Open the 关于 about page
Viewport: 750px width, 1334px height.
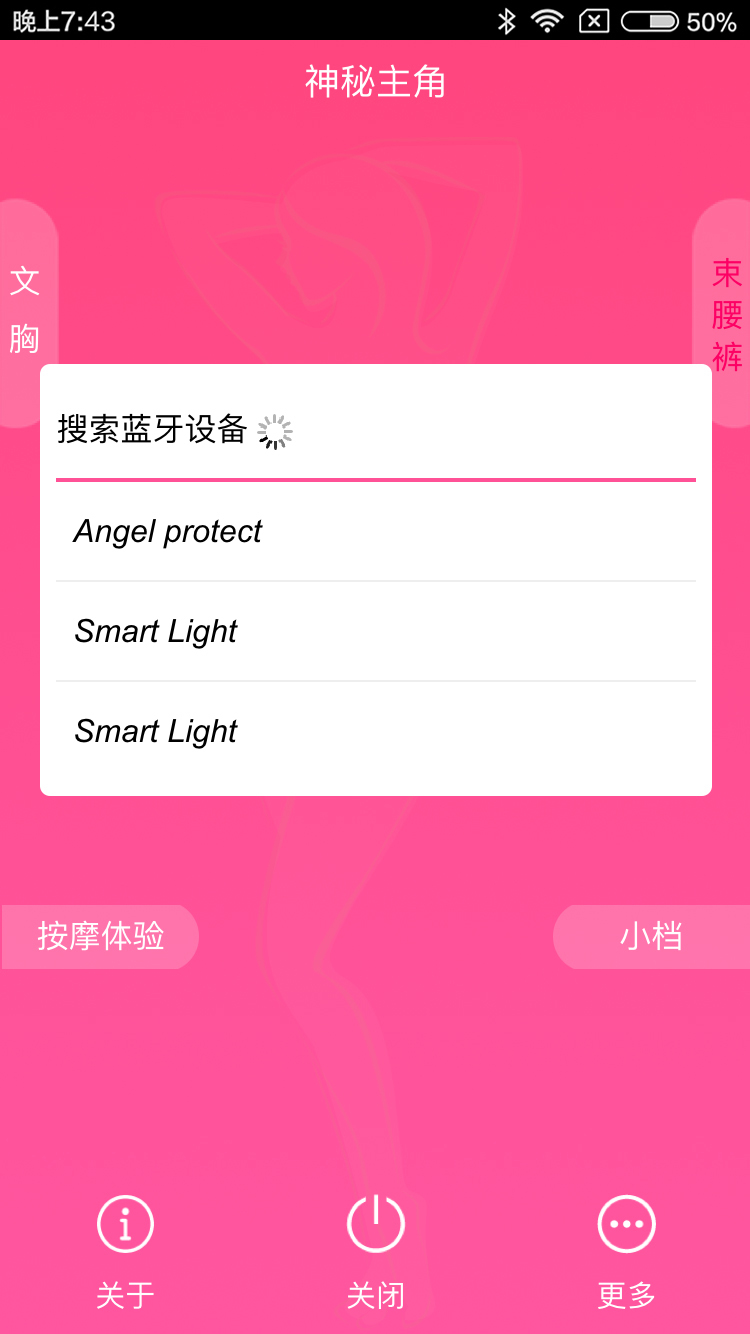125,1251
